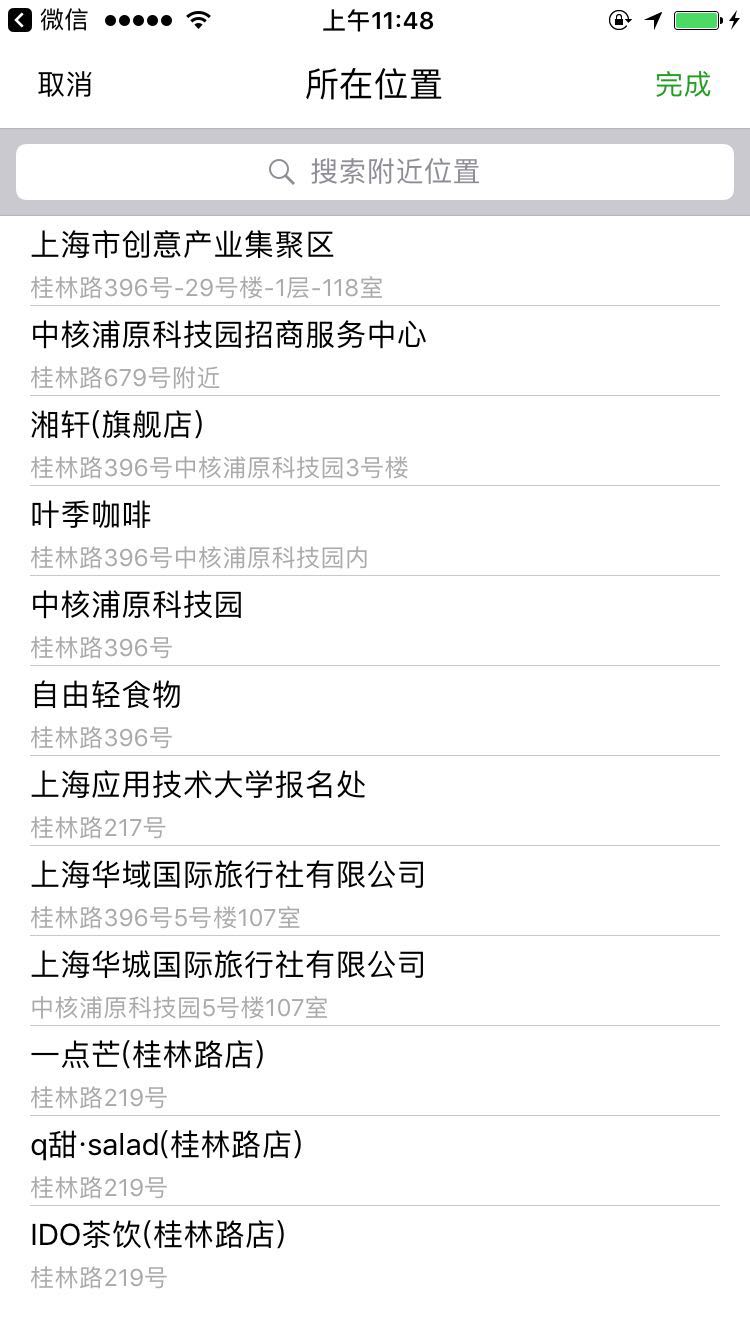Select 湘轩(旗舰店) location
This screenshot has width=750, height=1334.
point(375,441)
